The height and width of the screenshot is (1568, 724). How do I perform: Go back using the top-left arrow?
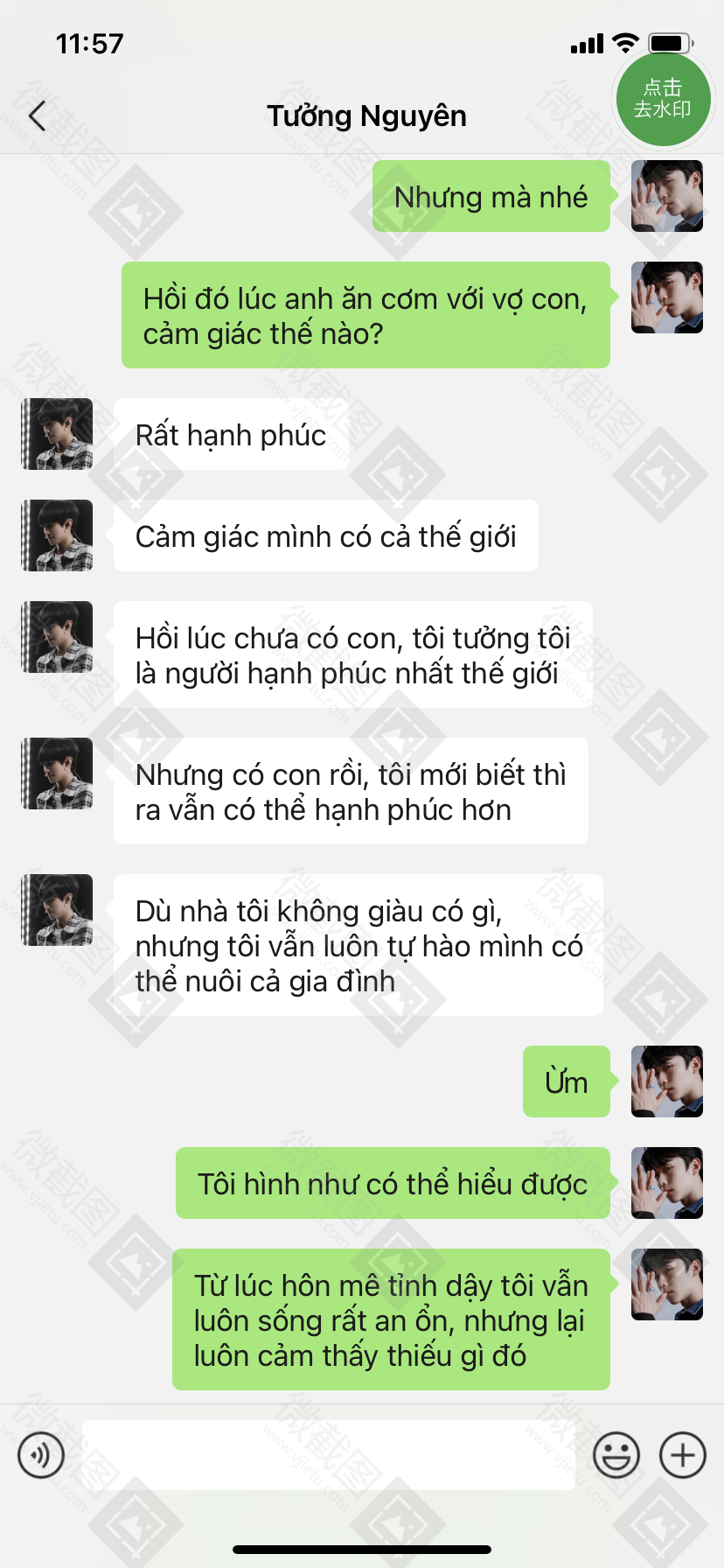tap(37, 115)
